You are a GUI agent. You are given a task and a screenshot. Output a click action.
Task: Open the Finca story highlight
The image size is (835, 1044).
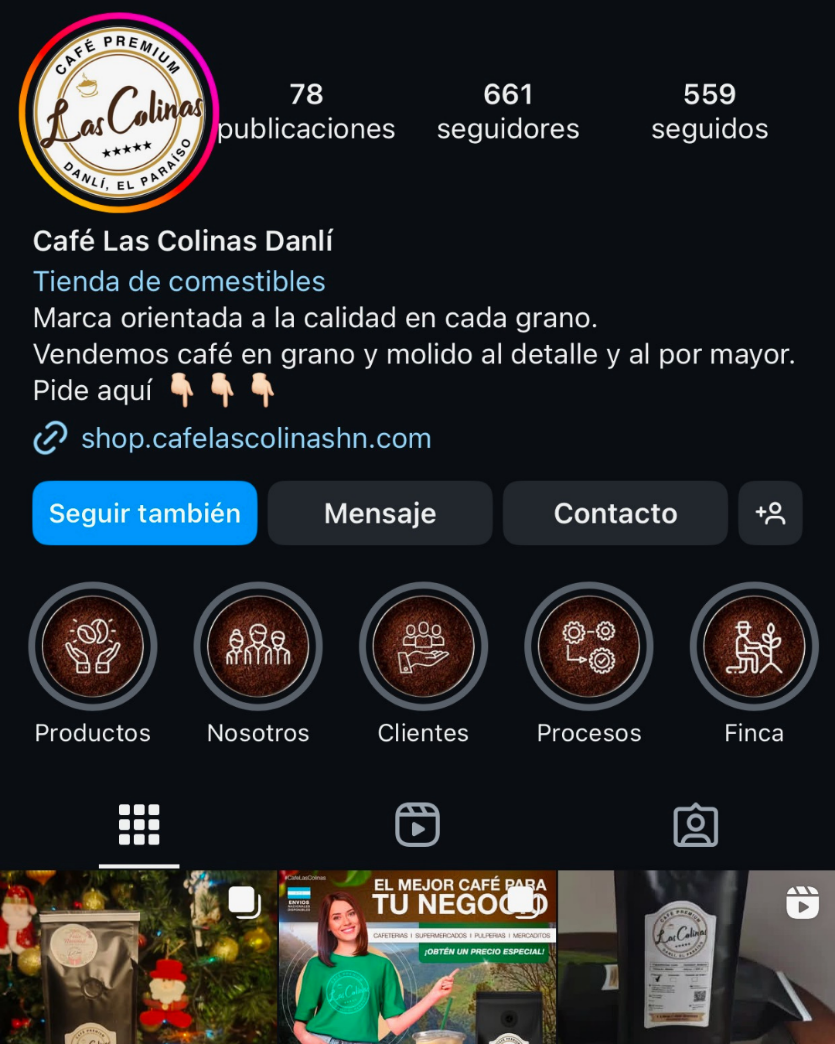pos(754,646)
